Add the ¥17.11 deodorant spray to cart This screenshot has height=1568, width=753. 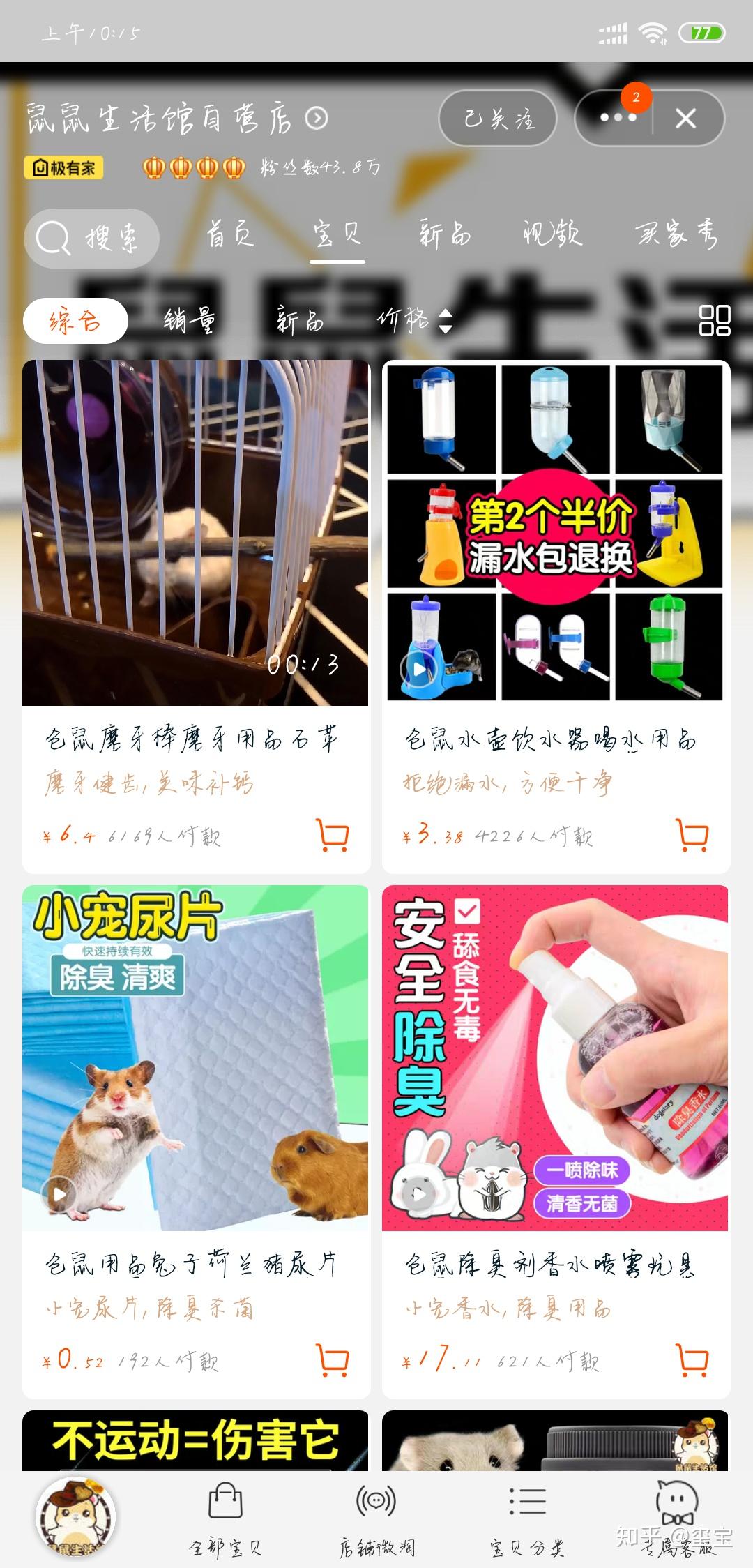point(692,1360)
